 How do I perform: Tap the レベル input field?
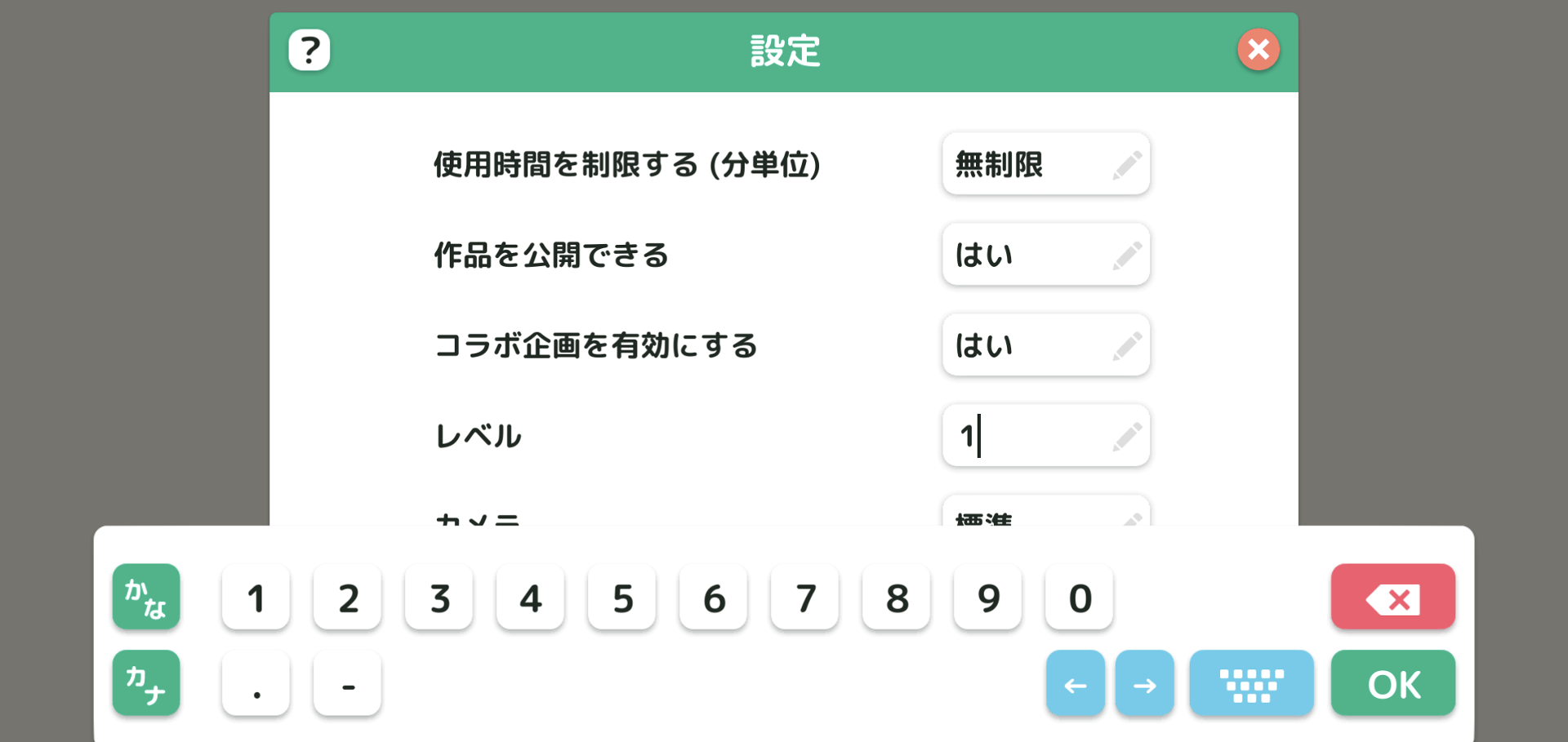pos(1045,436)
